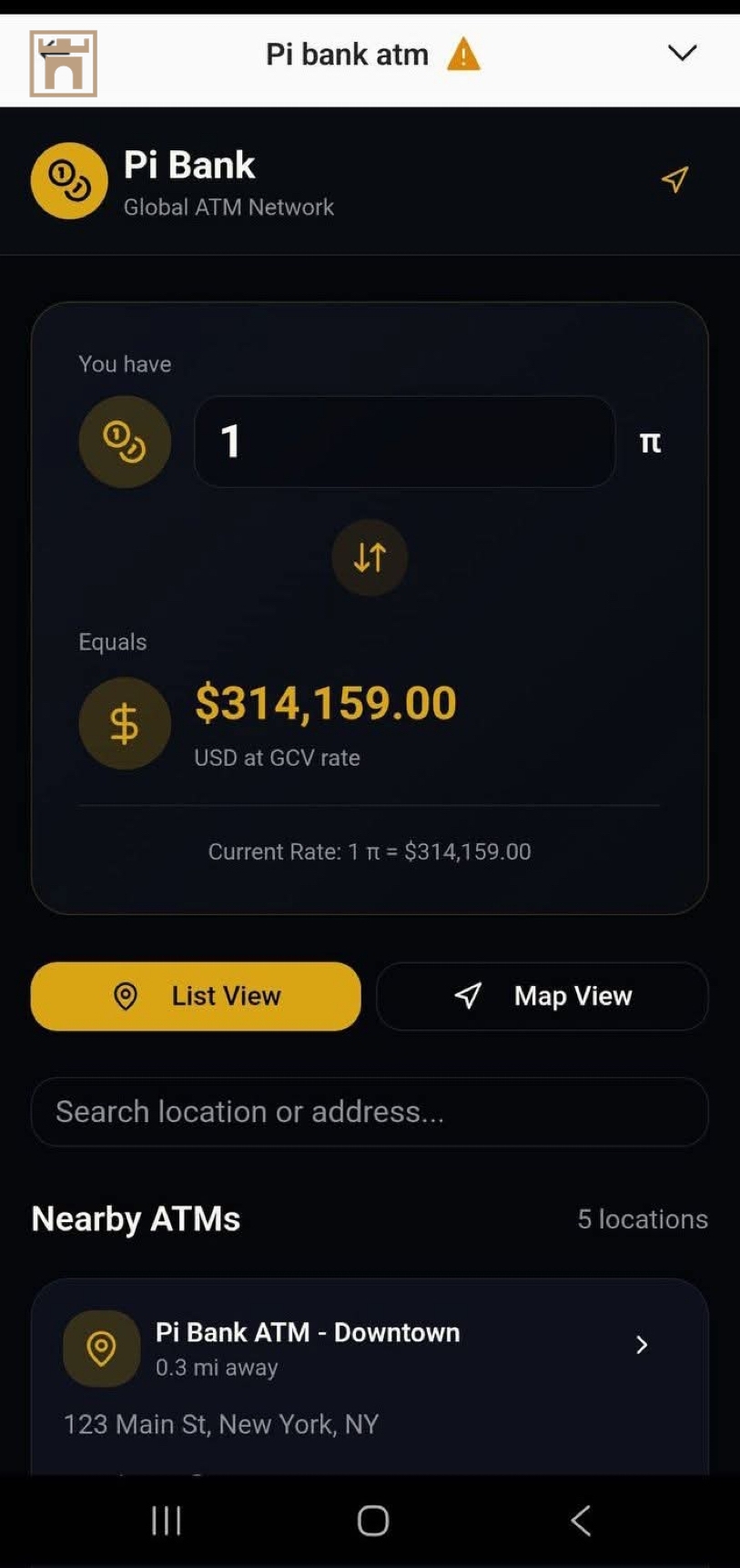Switch to List View
The height and width of the screenshot is (1568, 740).
[x=196, y=996]
